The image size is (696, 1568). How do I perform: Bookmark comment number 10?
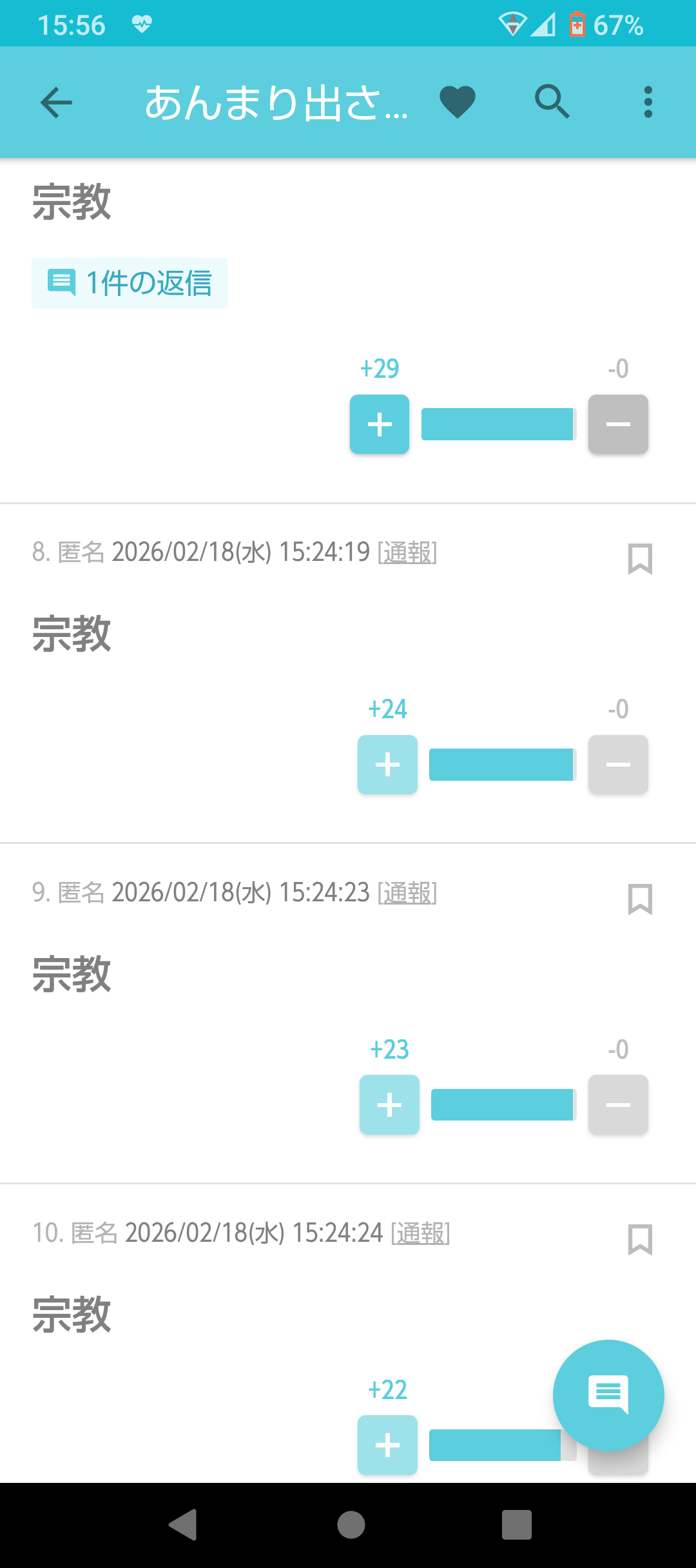[x=639, y=1238]
